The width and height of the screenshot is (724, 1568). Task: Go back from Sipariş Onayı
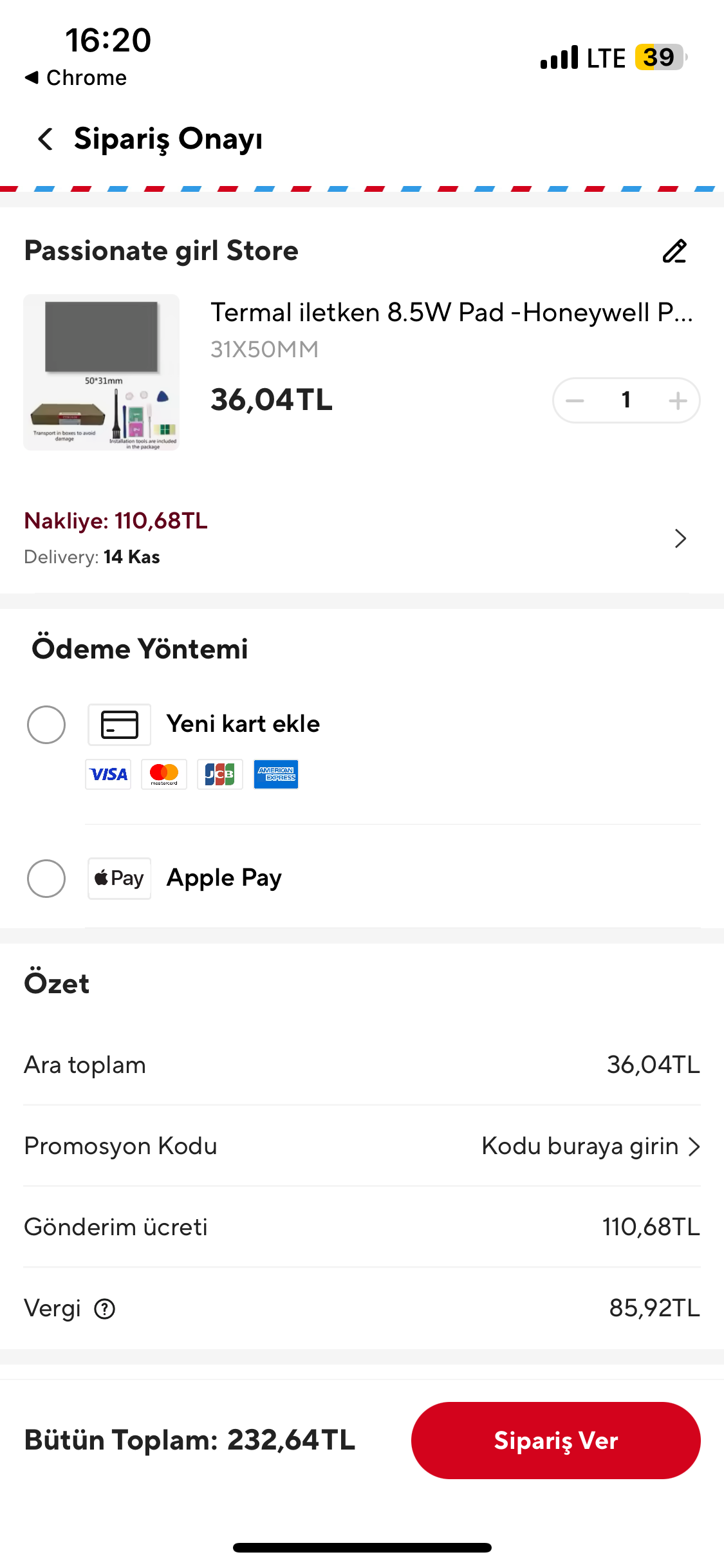(x=45, y=139)
